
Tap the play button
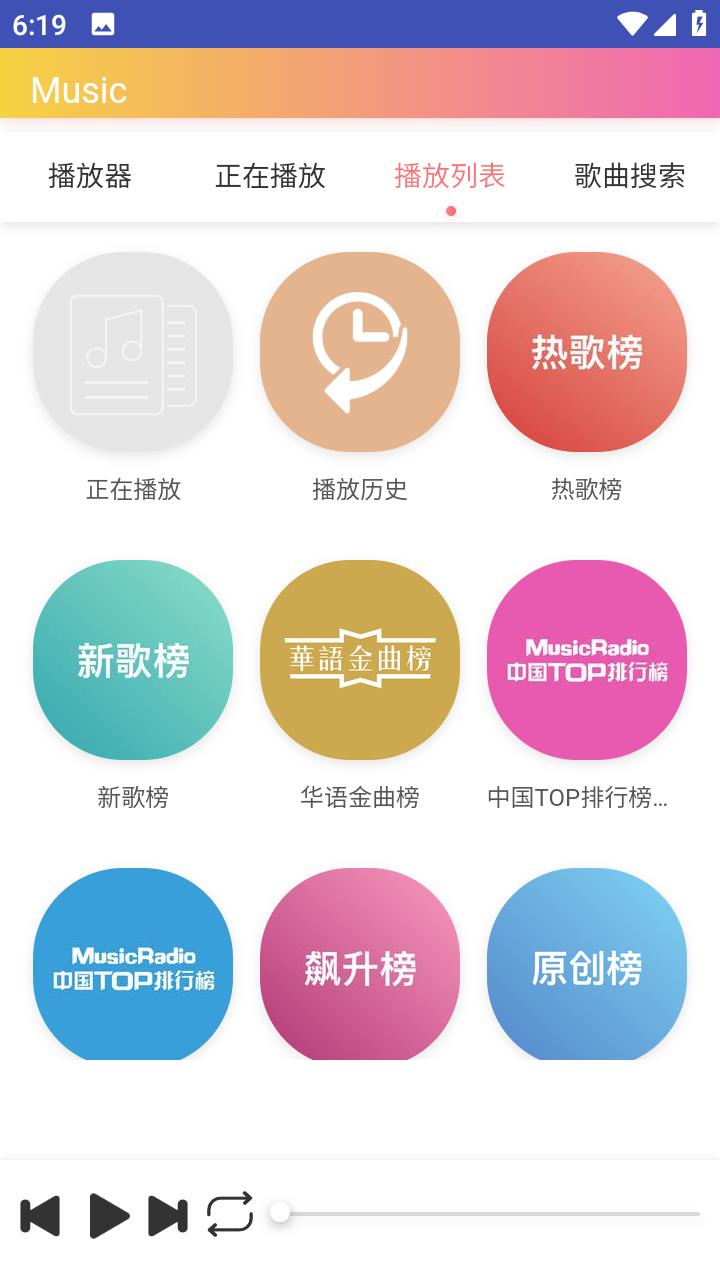(x=108, y=1216)
